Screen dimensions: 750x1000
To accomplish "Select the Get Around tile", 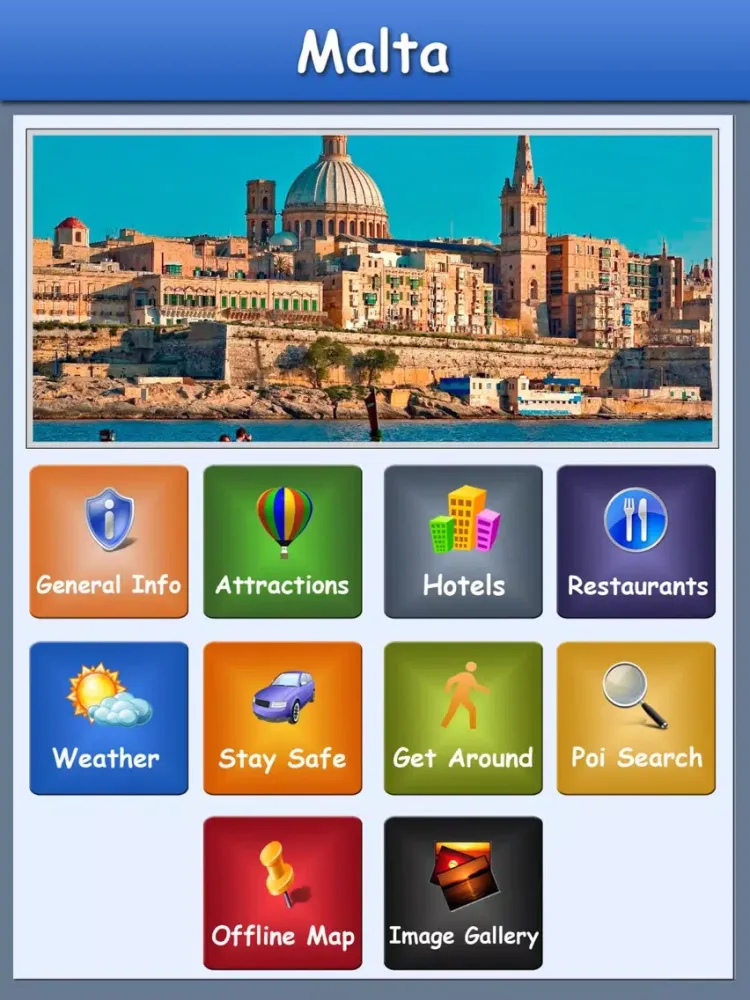I will pos(463,718).
